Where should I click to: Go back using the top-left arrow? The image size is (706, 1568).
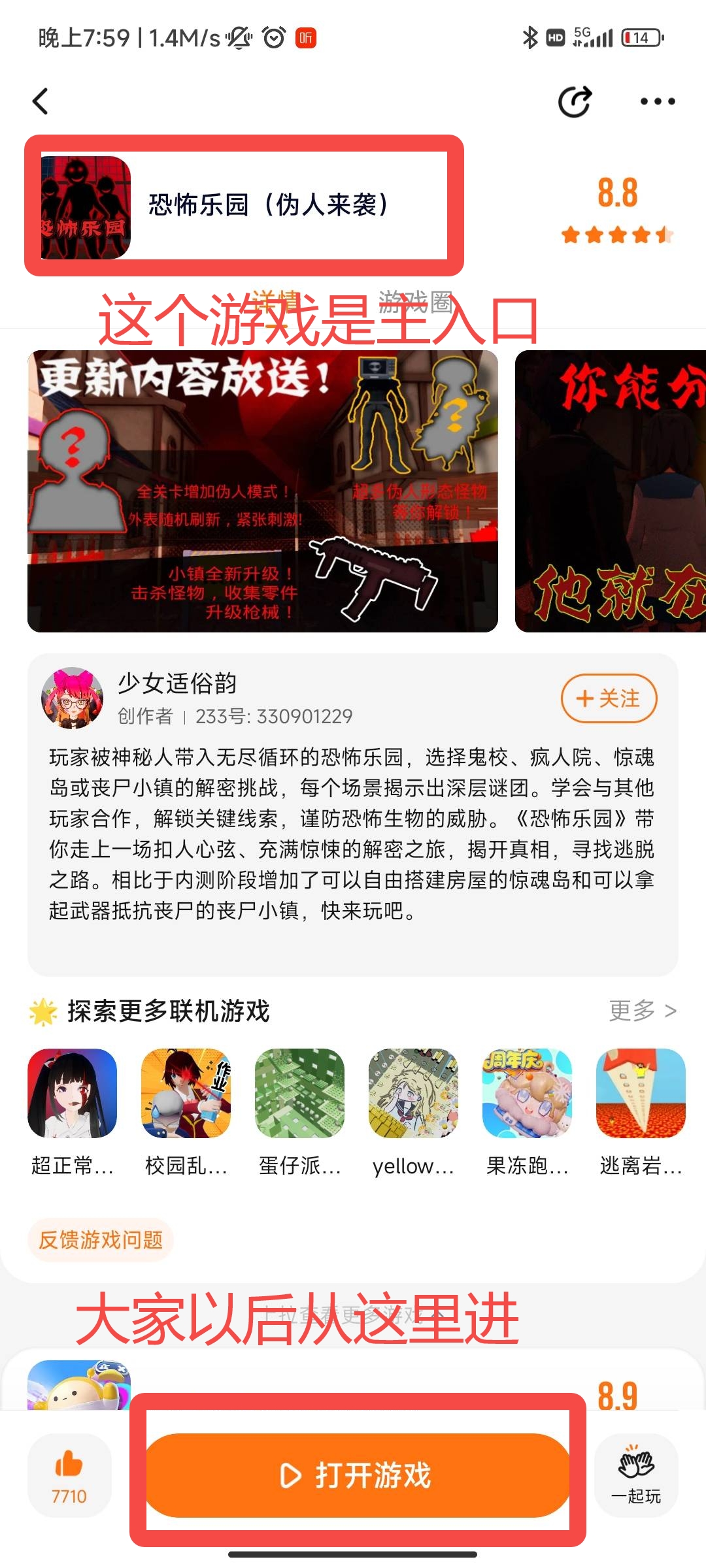point(41,101)
